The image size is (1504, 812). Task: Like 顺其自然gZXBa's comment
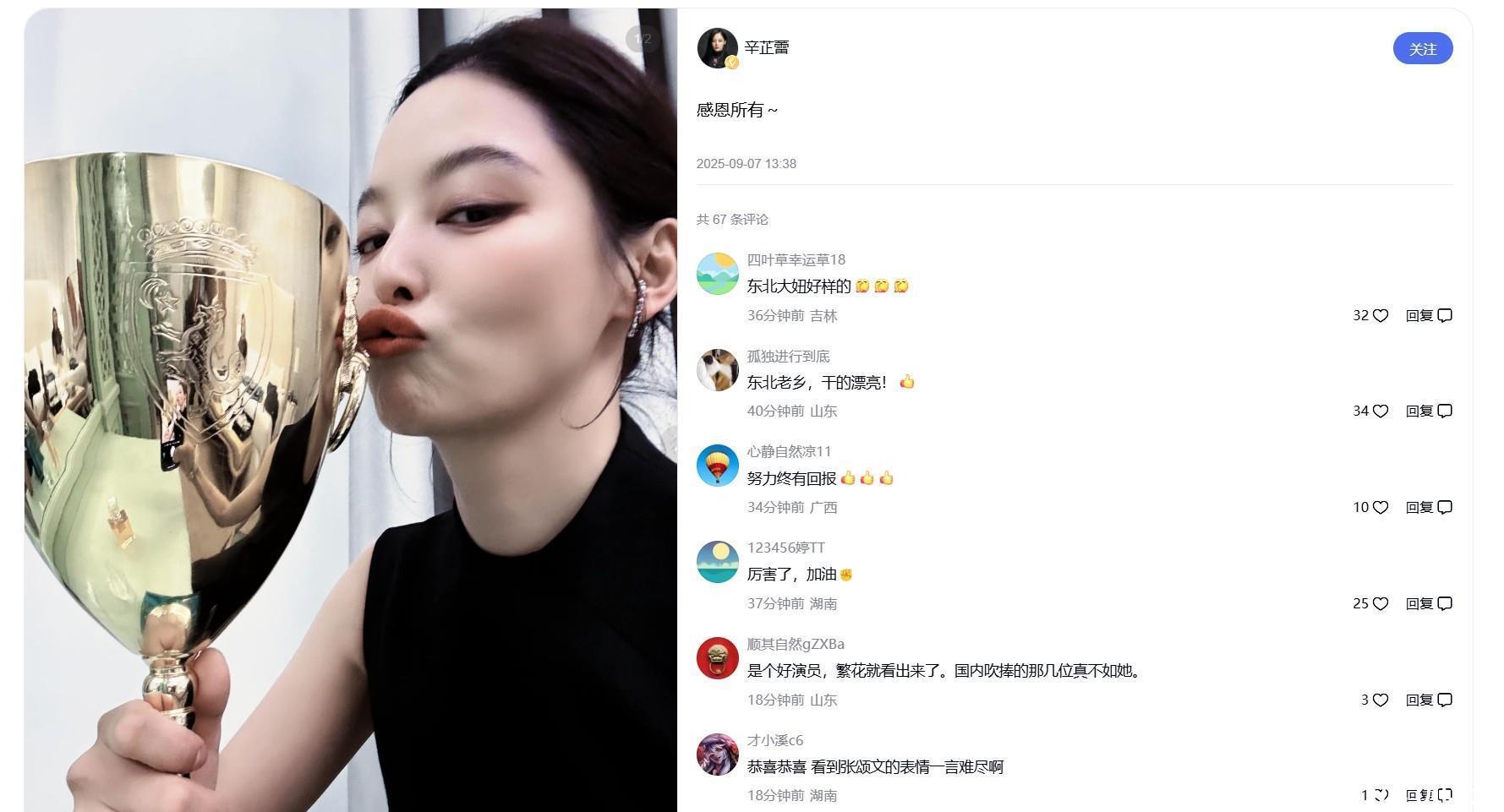(x=1380, y=700)
